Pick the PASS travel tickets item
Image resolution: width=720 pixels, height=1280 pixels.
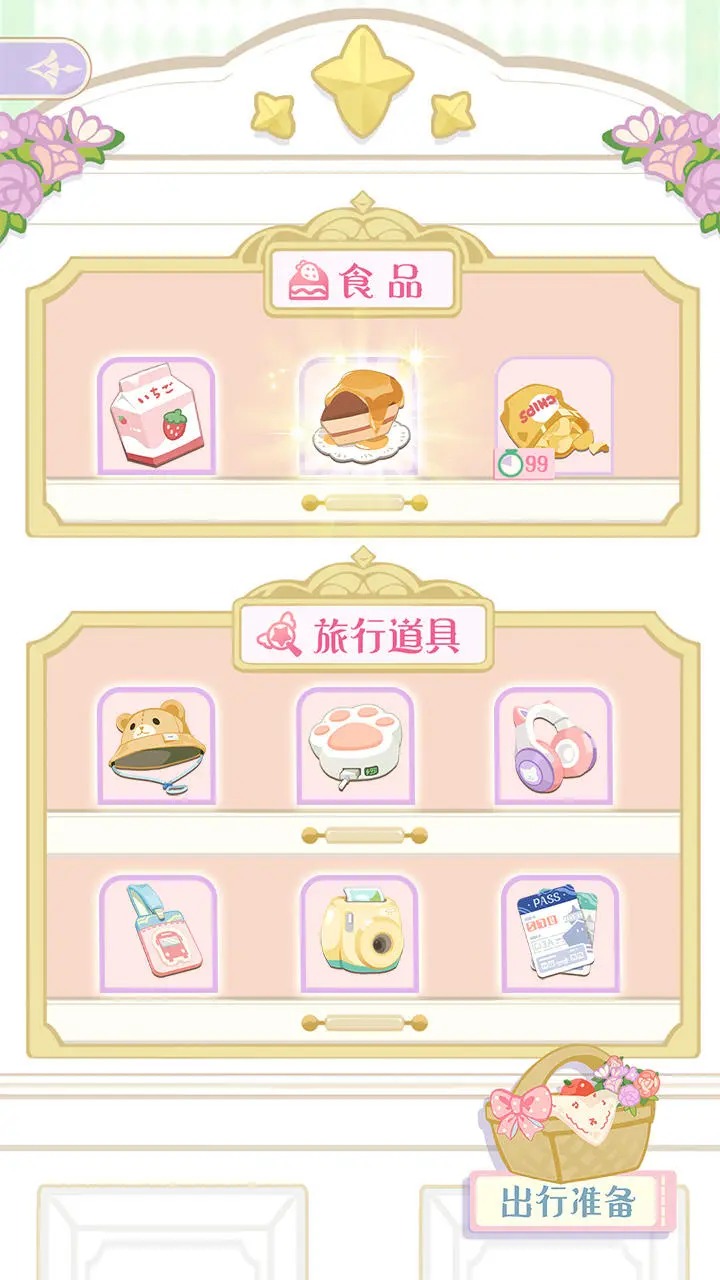pyautogui.click(x=560, y=934)
